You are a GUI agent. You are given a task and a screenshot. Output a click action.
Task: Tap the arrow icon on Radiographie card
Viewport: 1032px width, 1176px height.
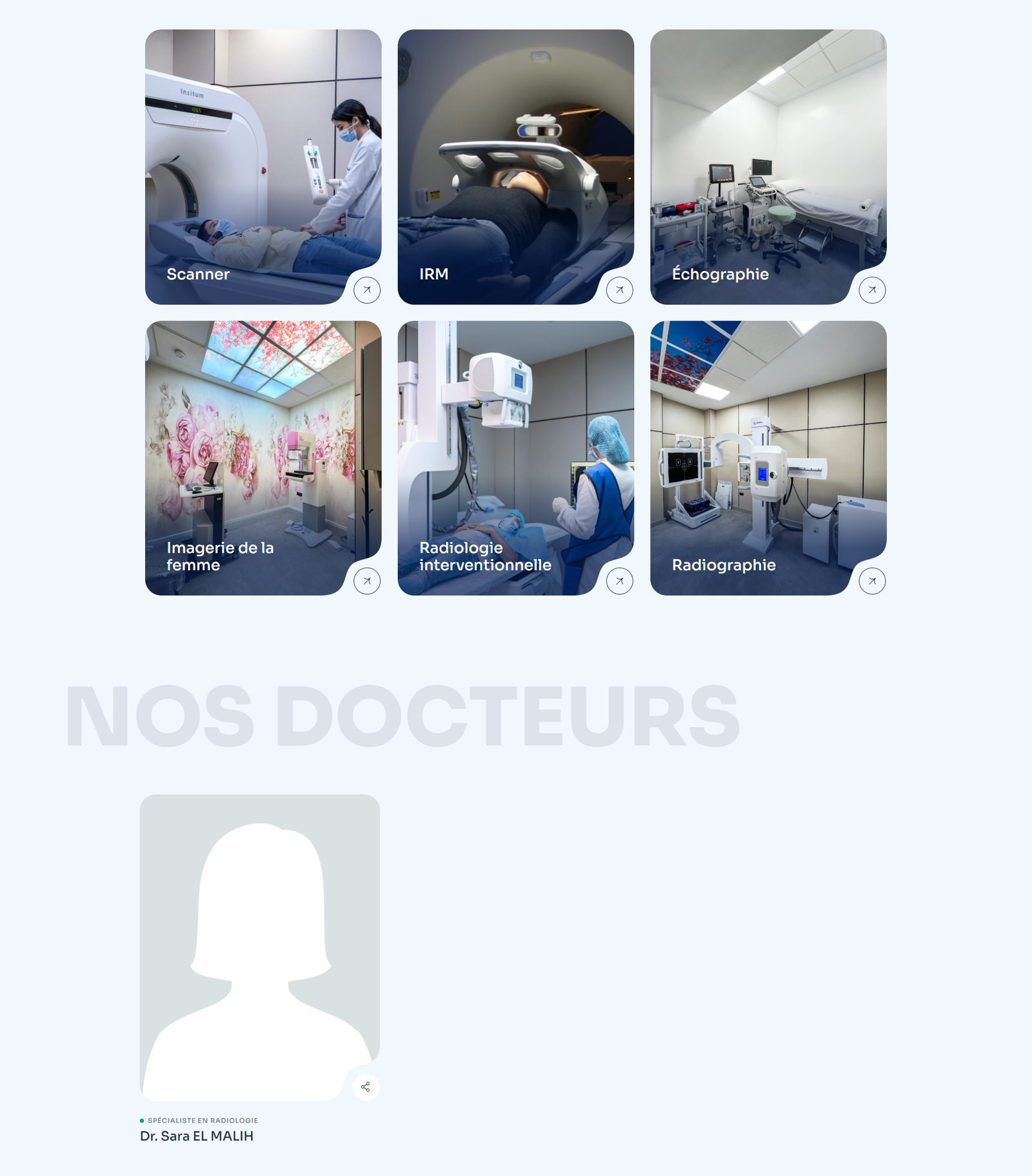click(872, 581)
